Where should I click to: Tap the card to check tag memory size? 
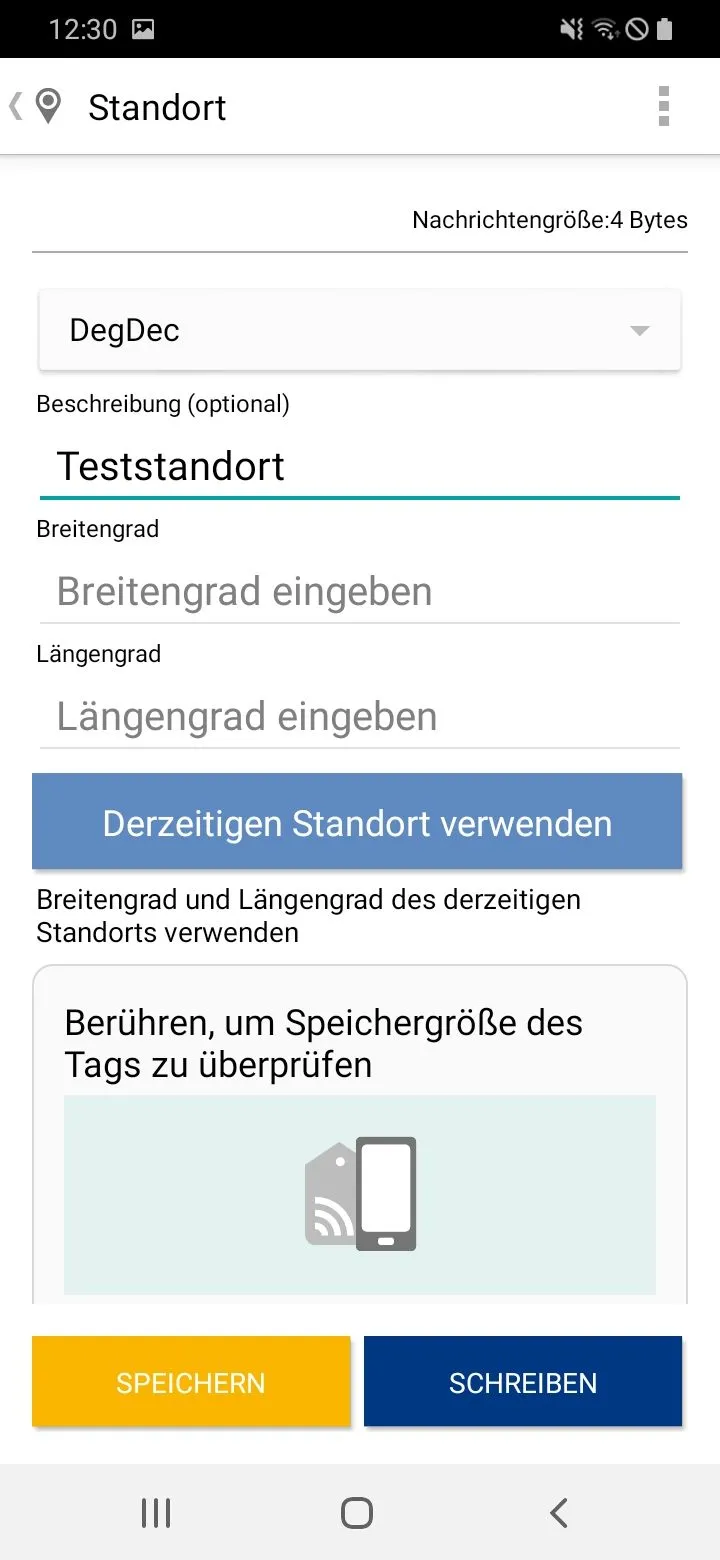[360, 1135]
